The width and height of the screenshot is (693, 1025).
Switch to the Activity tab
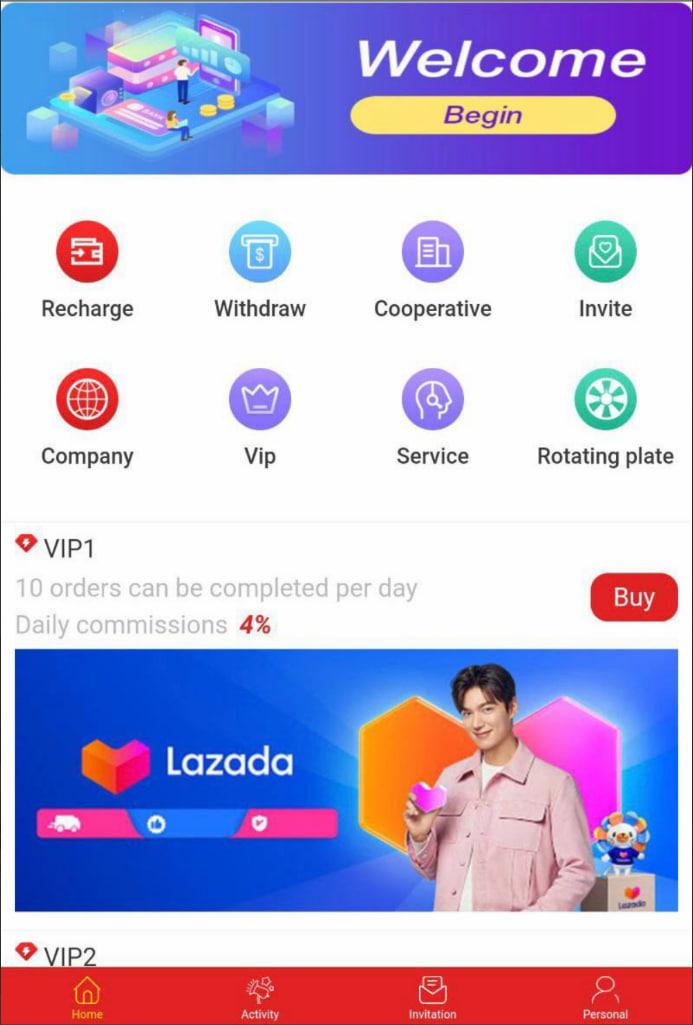pyautogui.click(x=260, y=998)
